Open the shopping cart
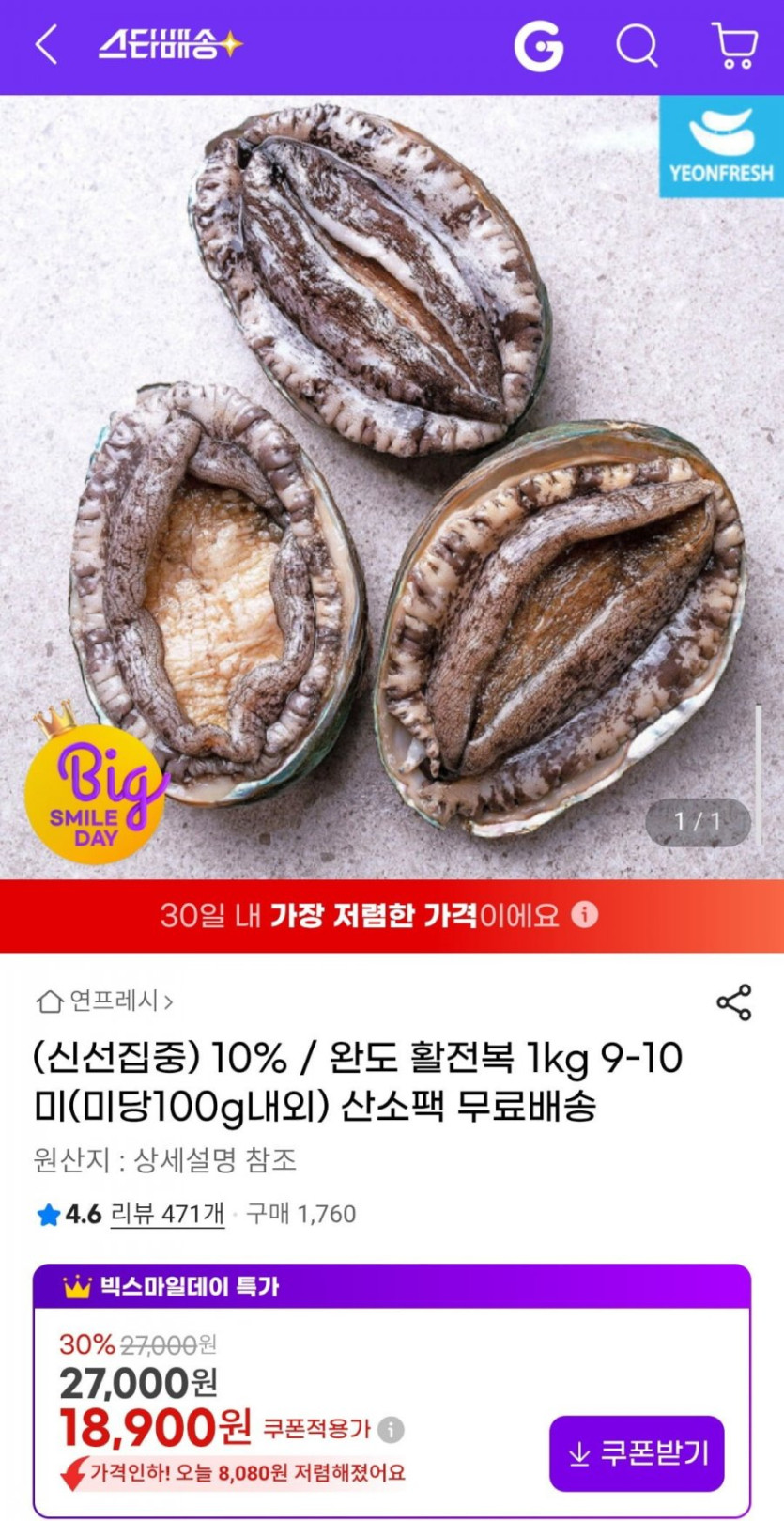This screenshot has height=1521, width=784. pyautogui.click(x=734, y=45)
